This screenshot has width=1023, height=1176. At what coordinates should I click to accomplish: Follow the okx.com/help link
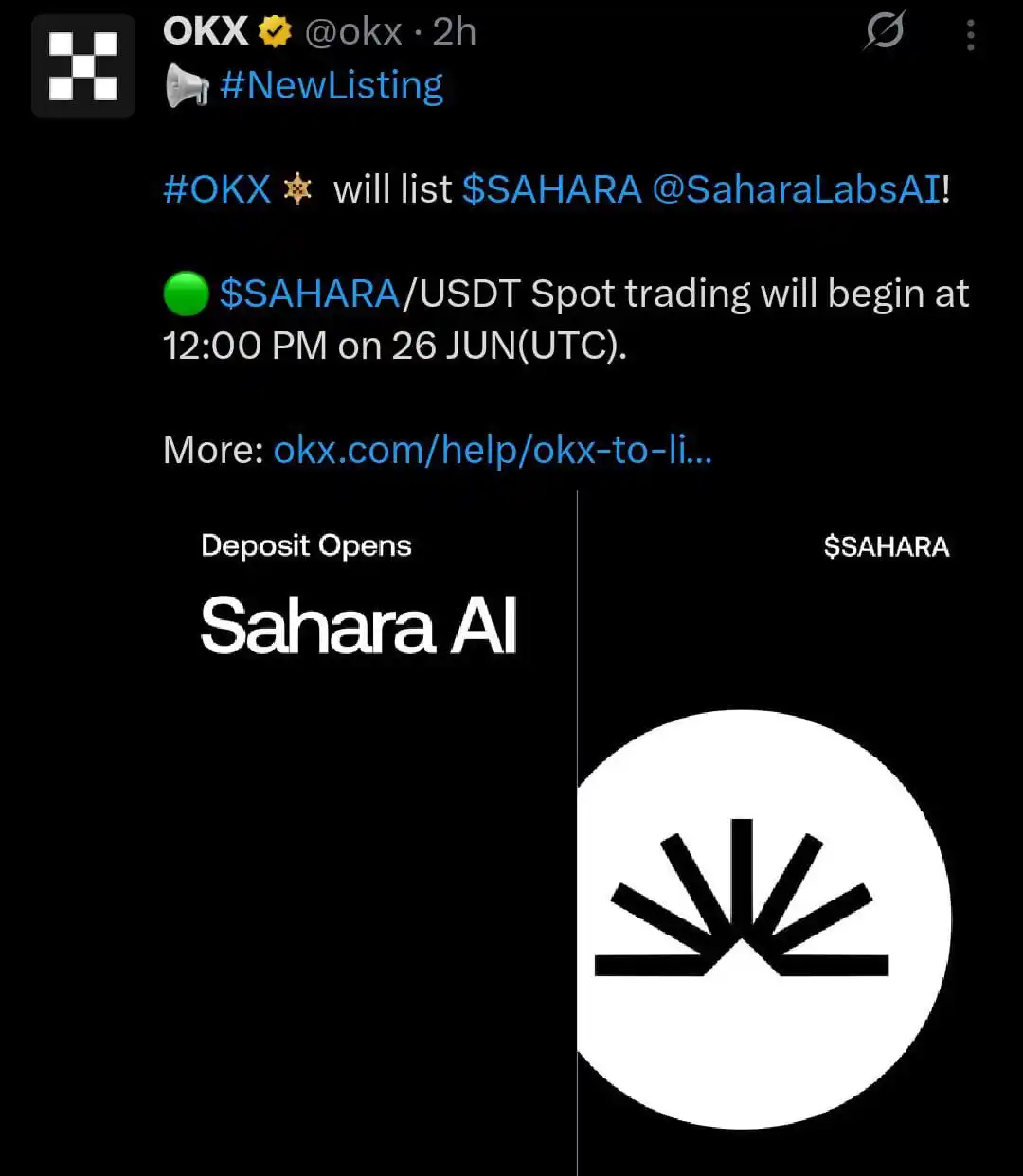pos(492,450)
